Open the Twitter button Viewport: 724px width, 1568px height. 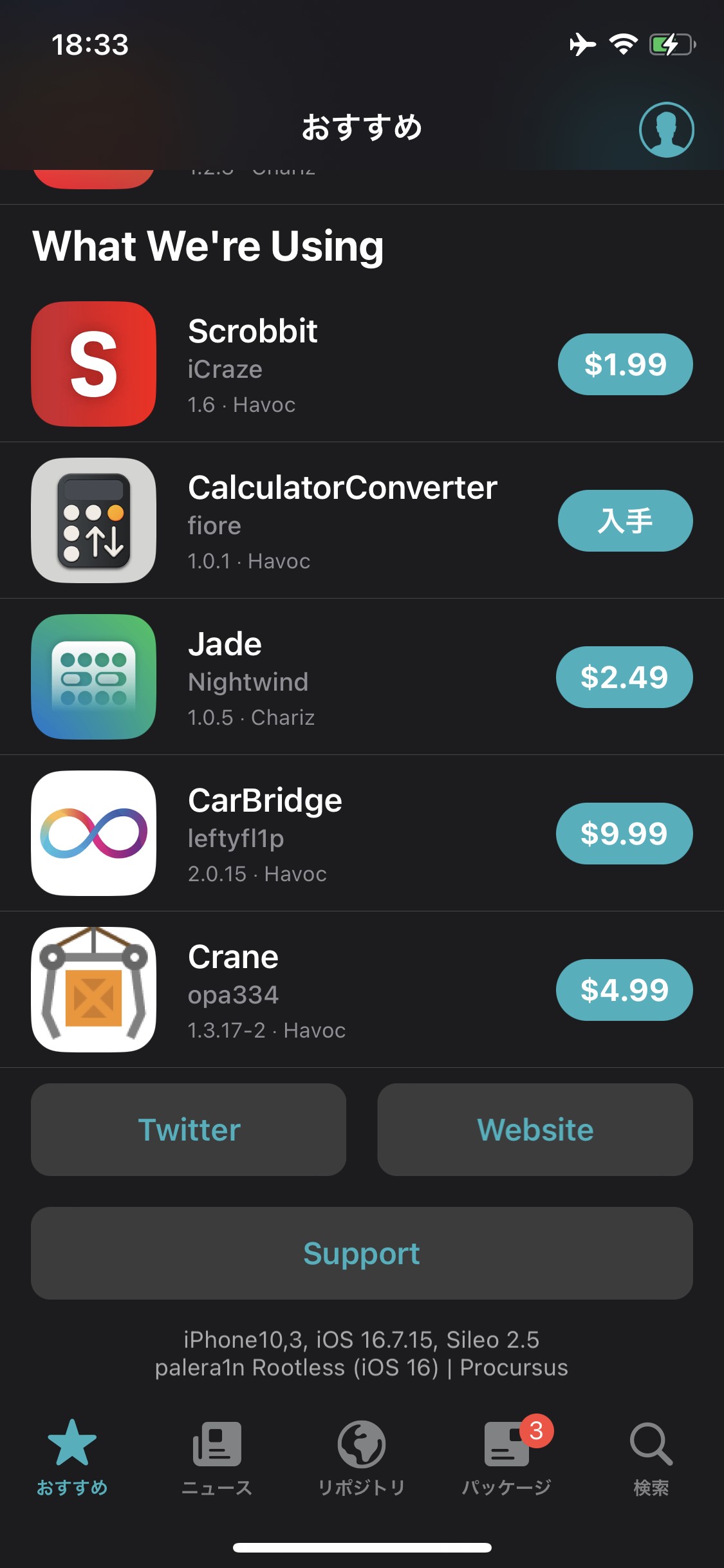coord(189,1130)
